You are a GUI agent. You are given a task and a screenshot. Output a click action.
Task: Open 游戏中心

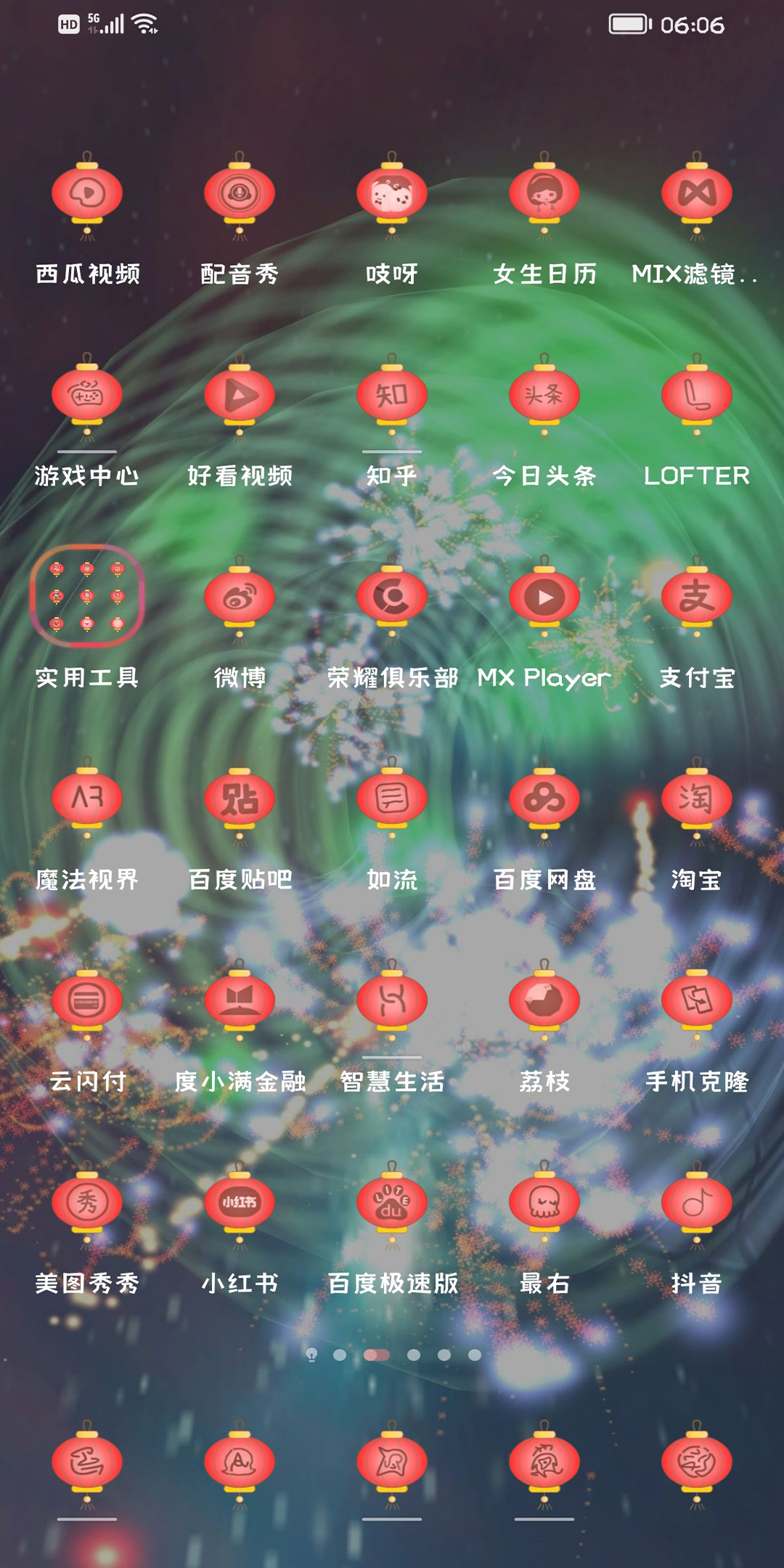pyautogui.click(x=87, y=396)
